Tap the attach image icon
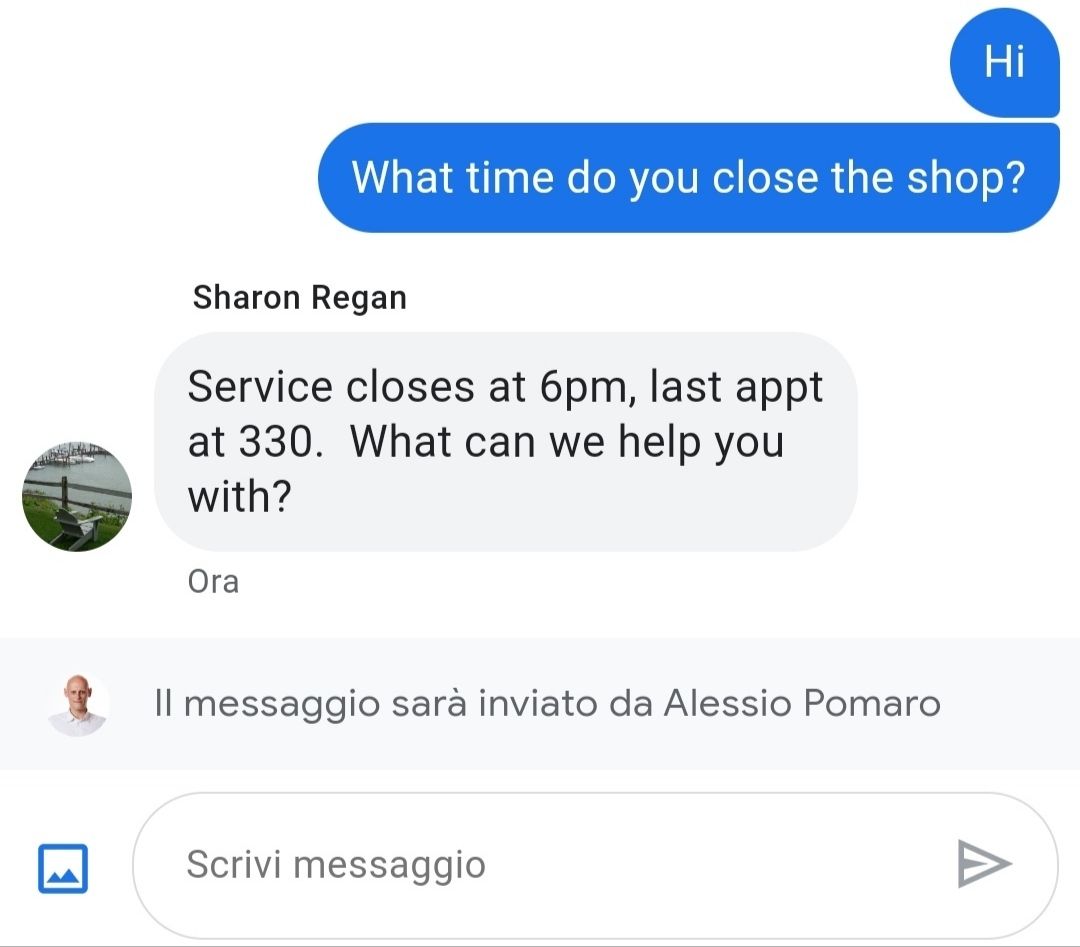This screenshot has height=947, width=1080. tap(63, 867)
